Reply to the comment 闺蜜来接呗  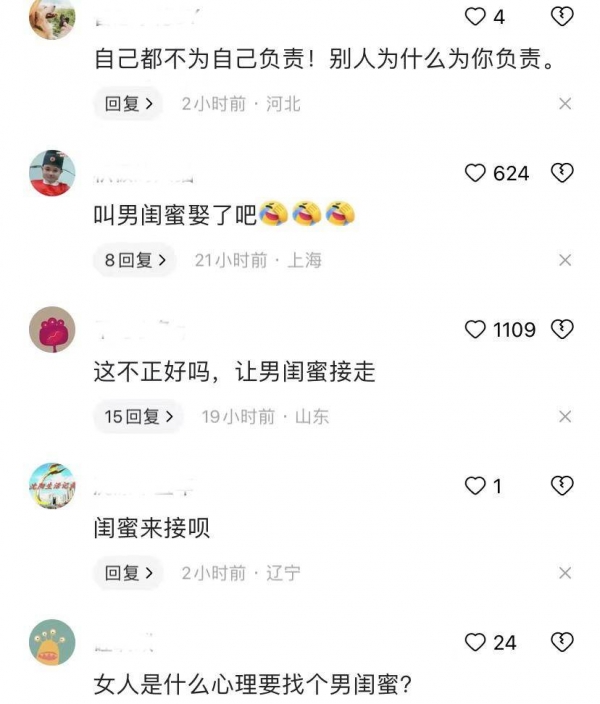[x=128, y=573]
